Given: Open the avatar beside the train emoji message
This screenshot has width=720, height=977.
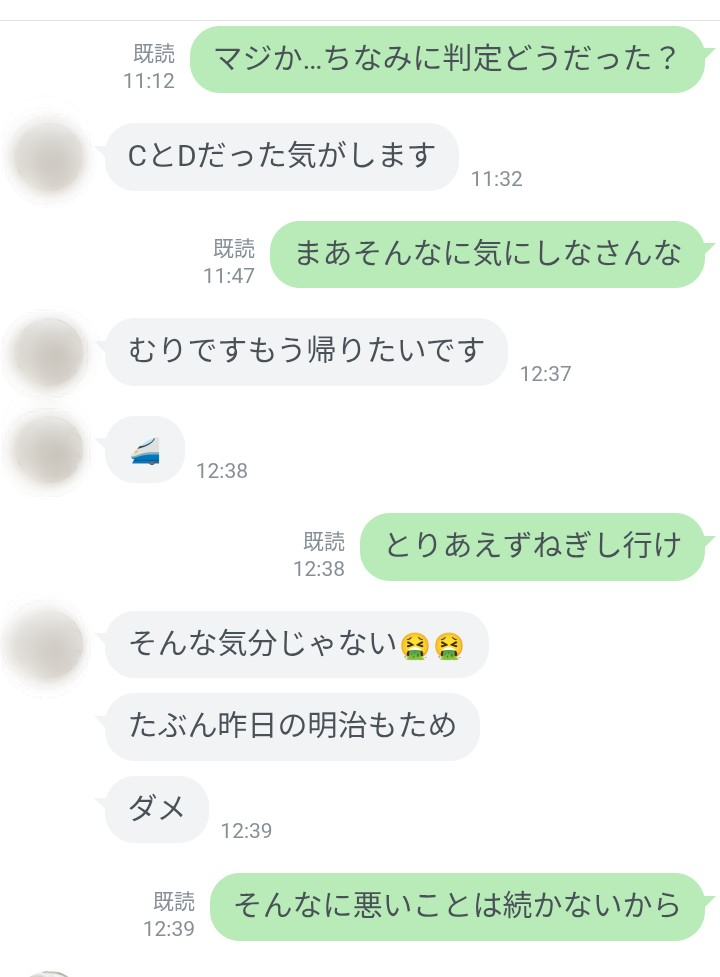Looking at the screenshot, I should coord(47,450).
